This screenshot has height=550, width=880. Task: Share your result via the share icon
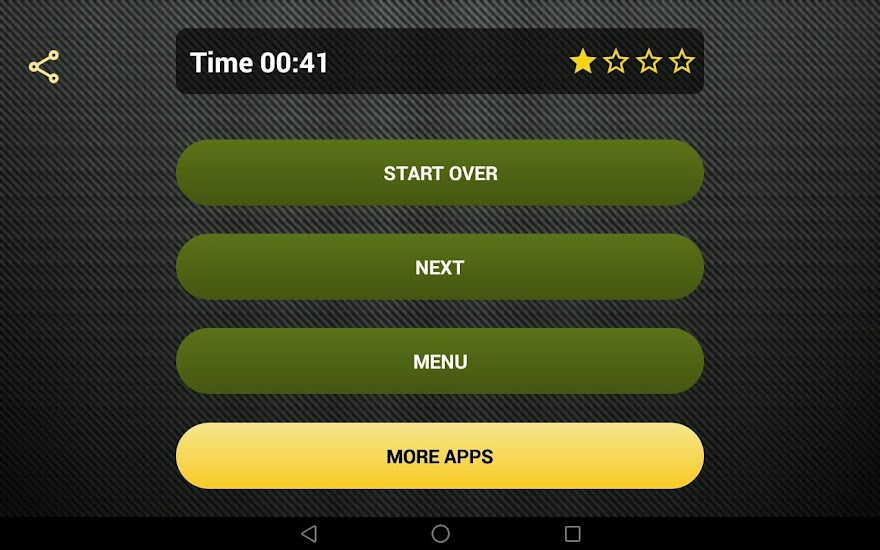coord(44,67)
